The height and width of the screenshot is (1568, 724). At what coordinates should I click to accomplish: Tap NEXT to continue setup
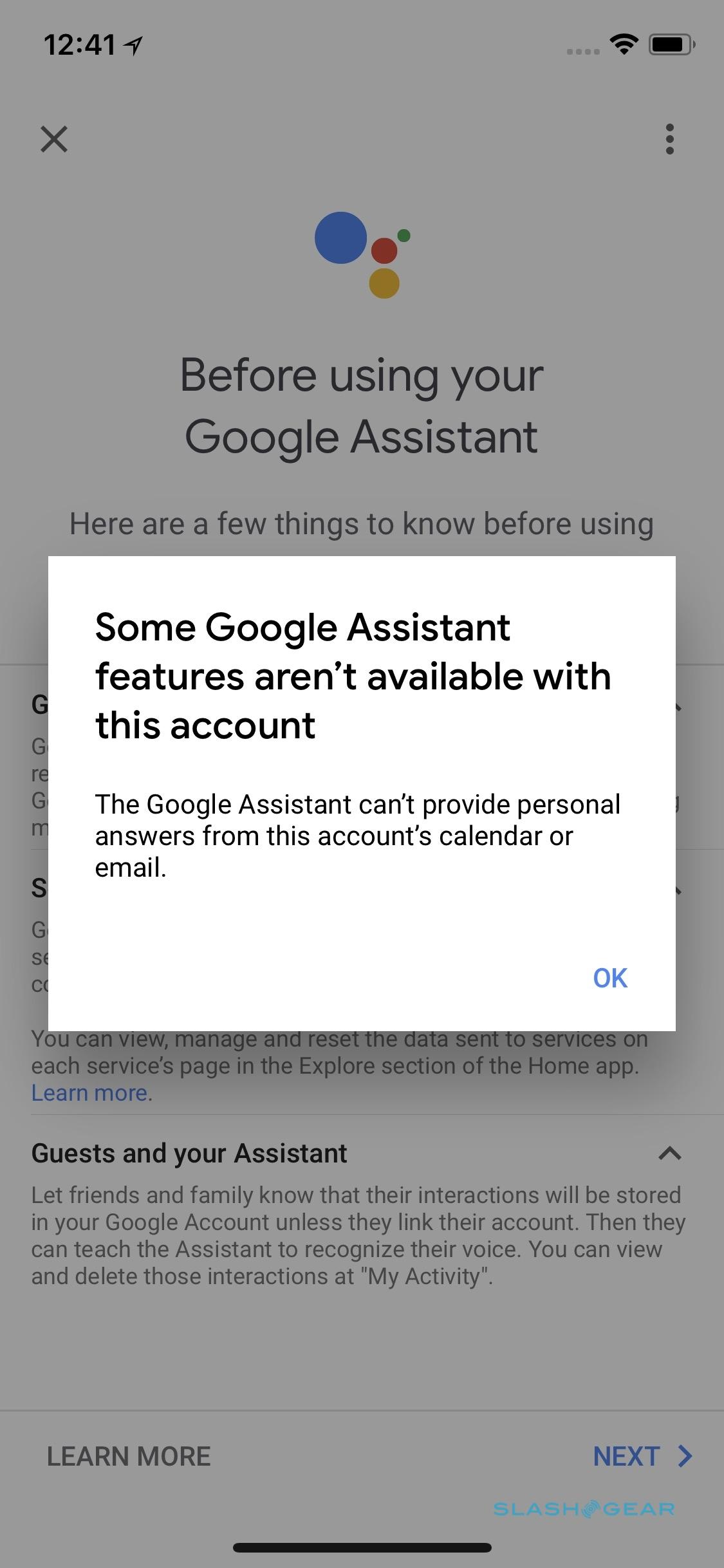coord(641,1456)
